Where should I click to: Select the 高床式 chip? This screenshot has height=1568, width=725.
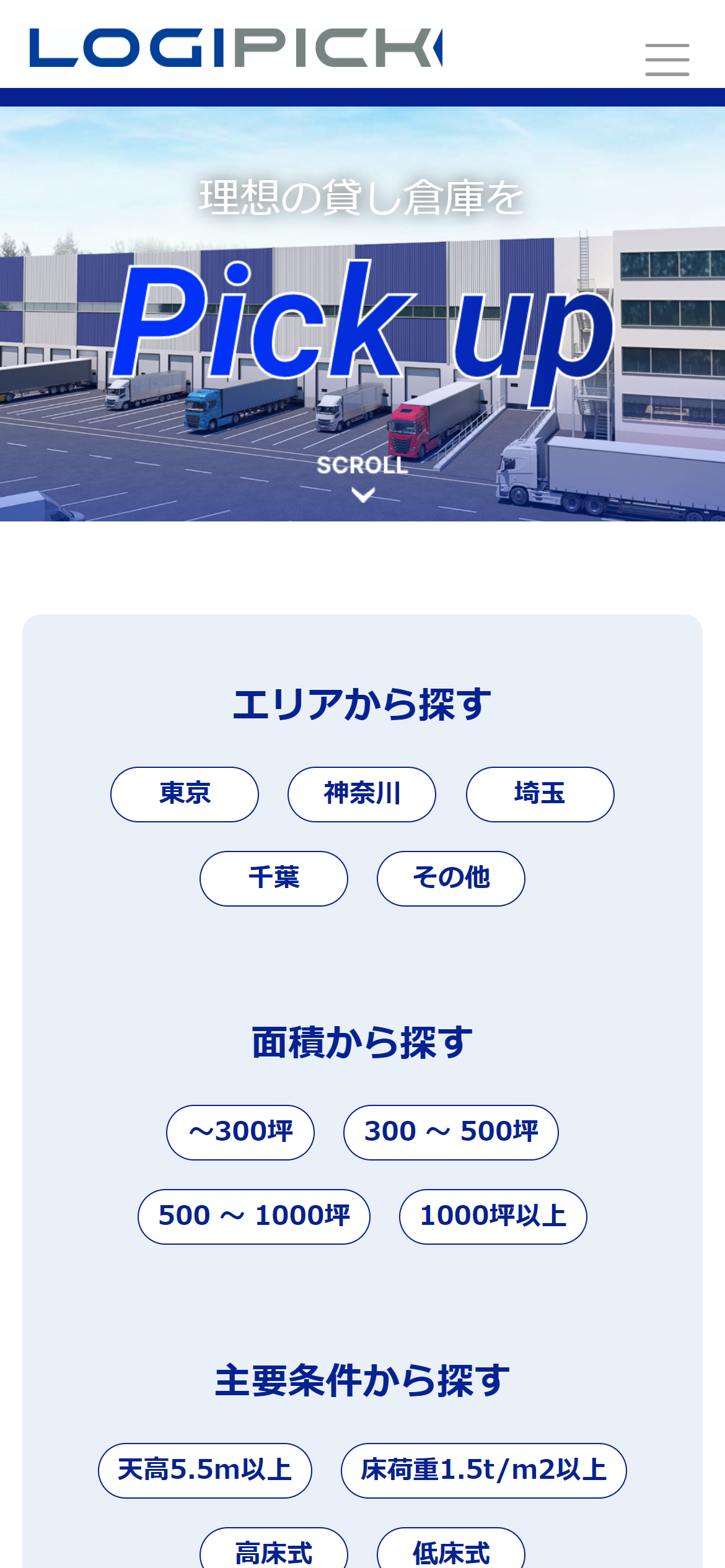coord(273,1551)
